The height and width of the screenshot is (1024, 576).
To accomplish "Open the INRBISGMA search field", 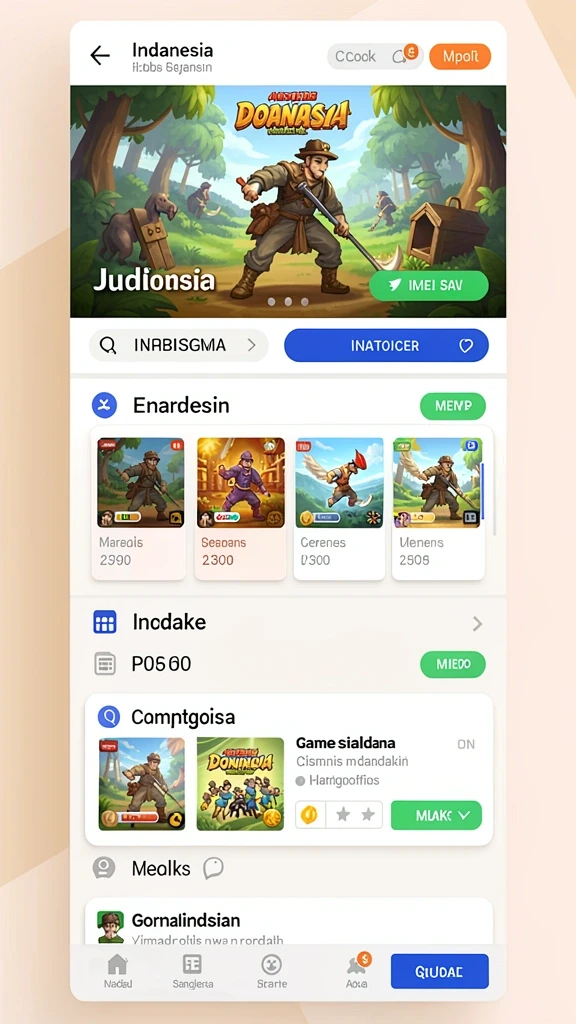I will (178, 345).
